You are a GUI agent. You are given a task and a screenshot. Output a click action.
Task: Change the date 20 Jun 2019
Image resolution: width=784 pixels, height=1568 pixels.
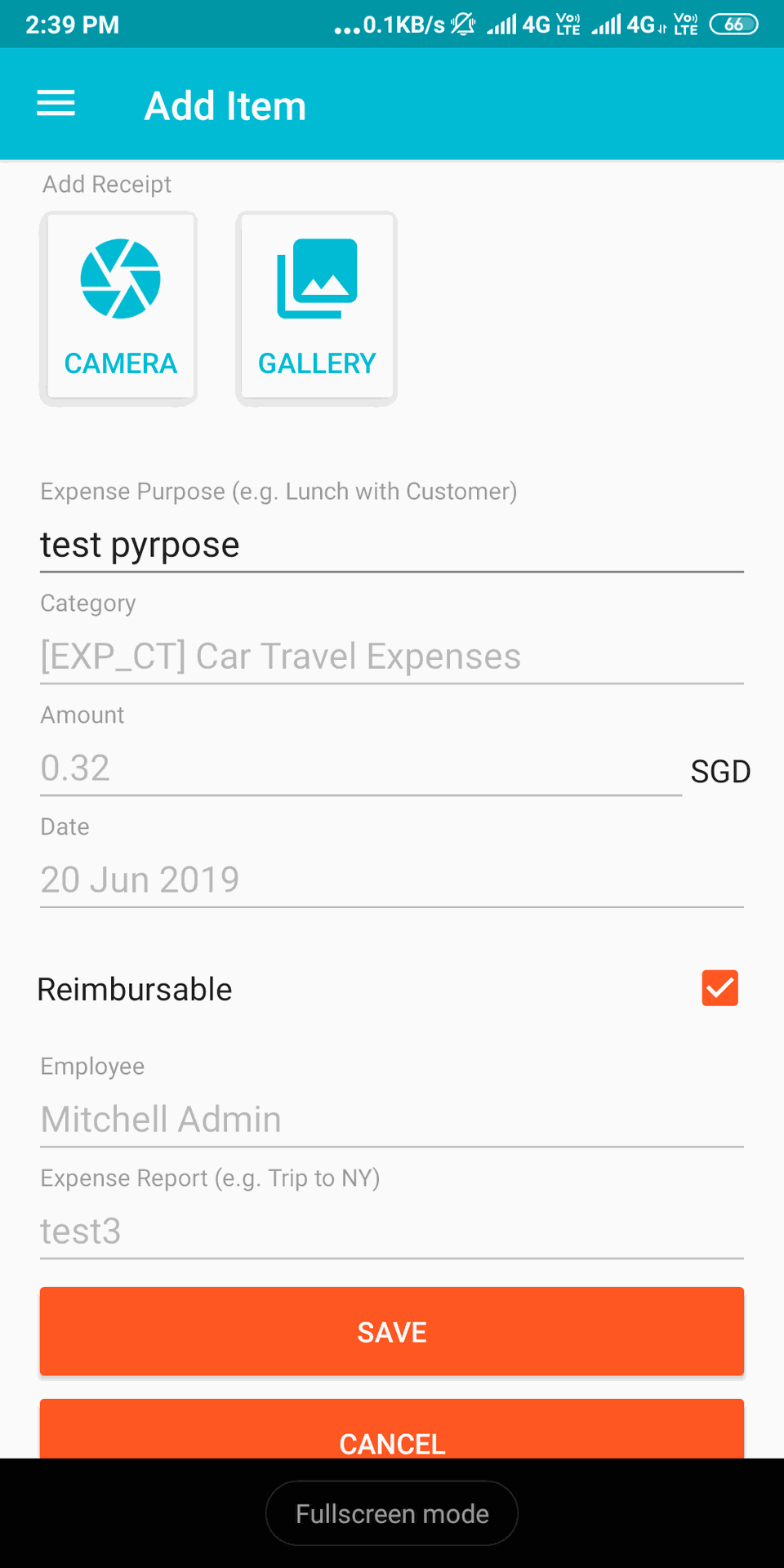391,880
